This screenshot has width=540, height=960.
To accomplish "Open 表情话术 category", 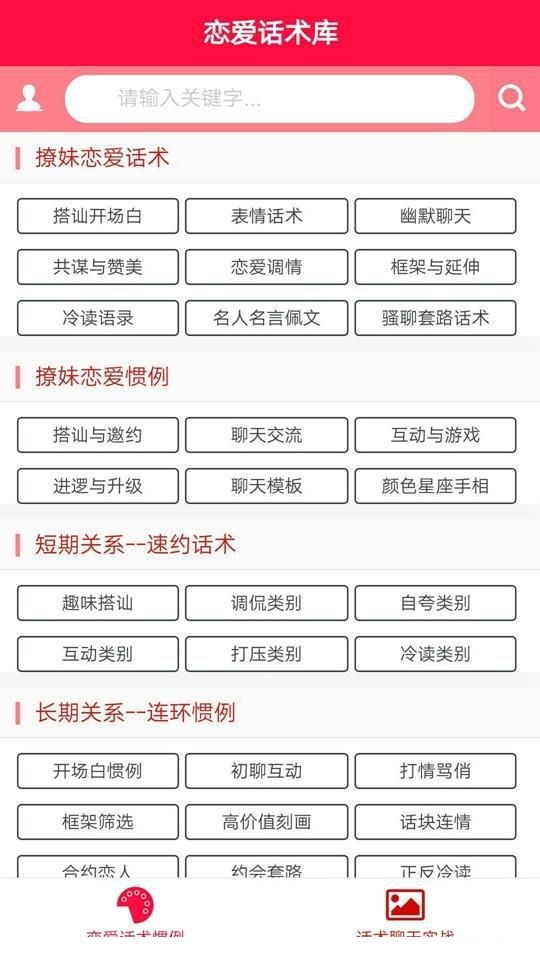I will pos(266,216).
